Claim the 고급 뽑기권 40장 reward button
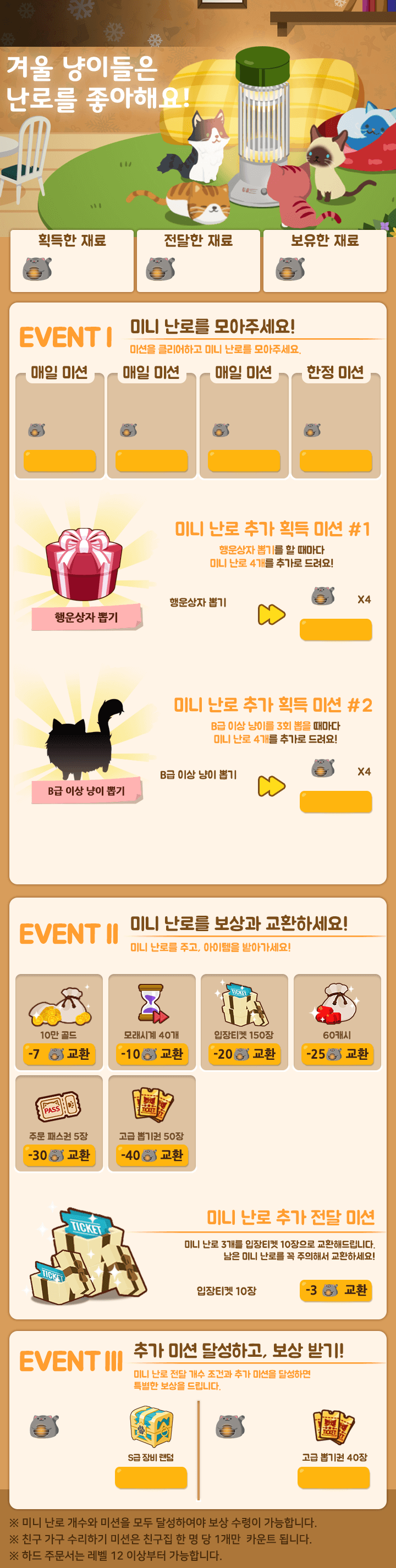Image resolution: width=396 pixels, height=1568 pixels. tap(333, 1477)
